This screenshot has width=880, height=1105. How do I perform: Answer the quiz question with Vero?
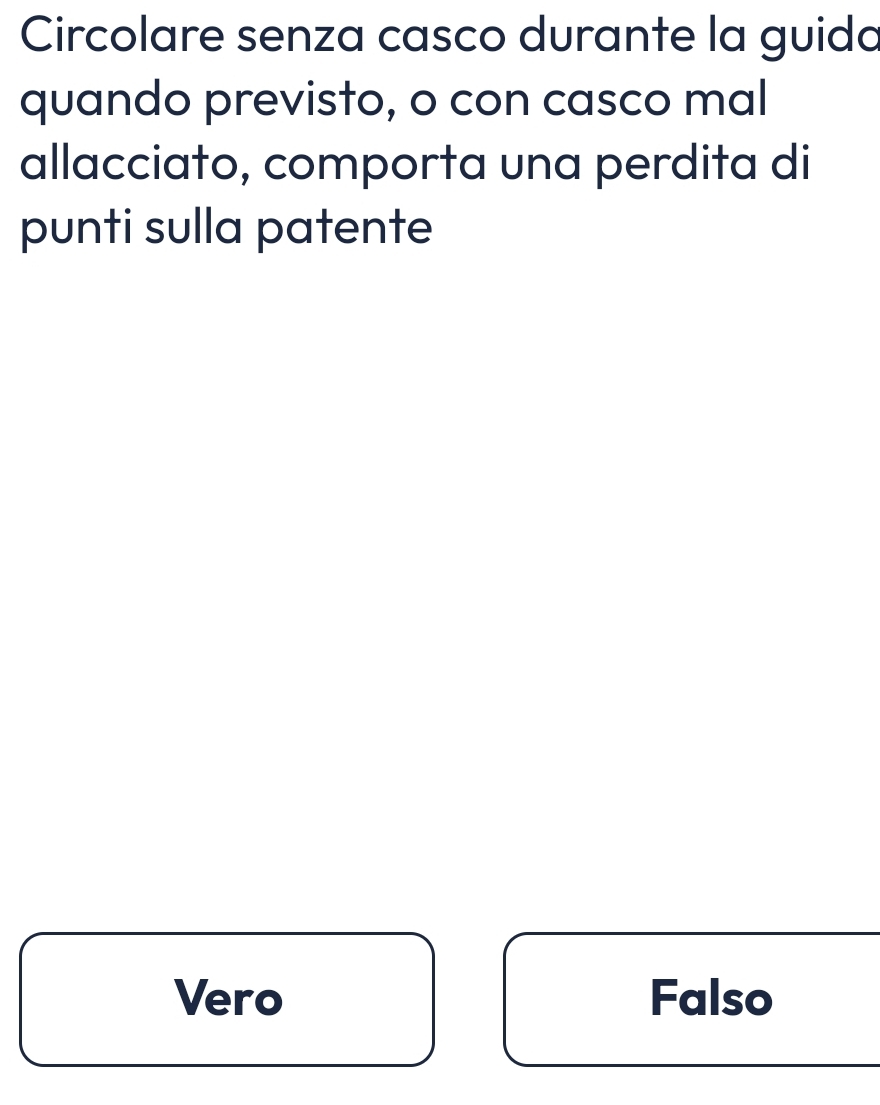(227, 999)
